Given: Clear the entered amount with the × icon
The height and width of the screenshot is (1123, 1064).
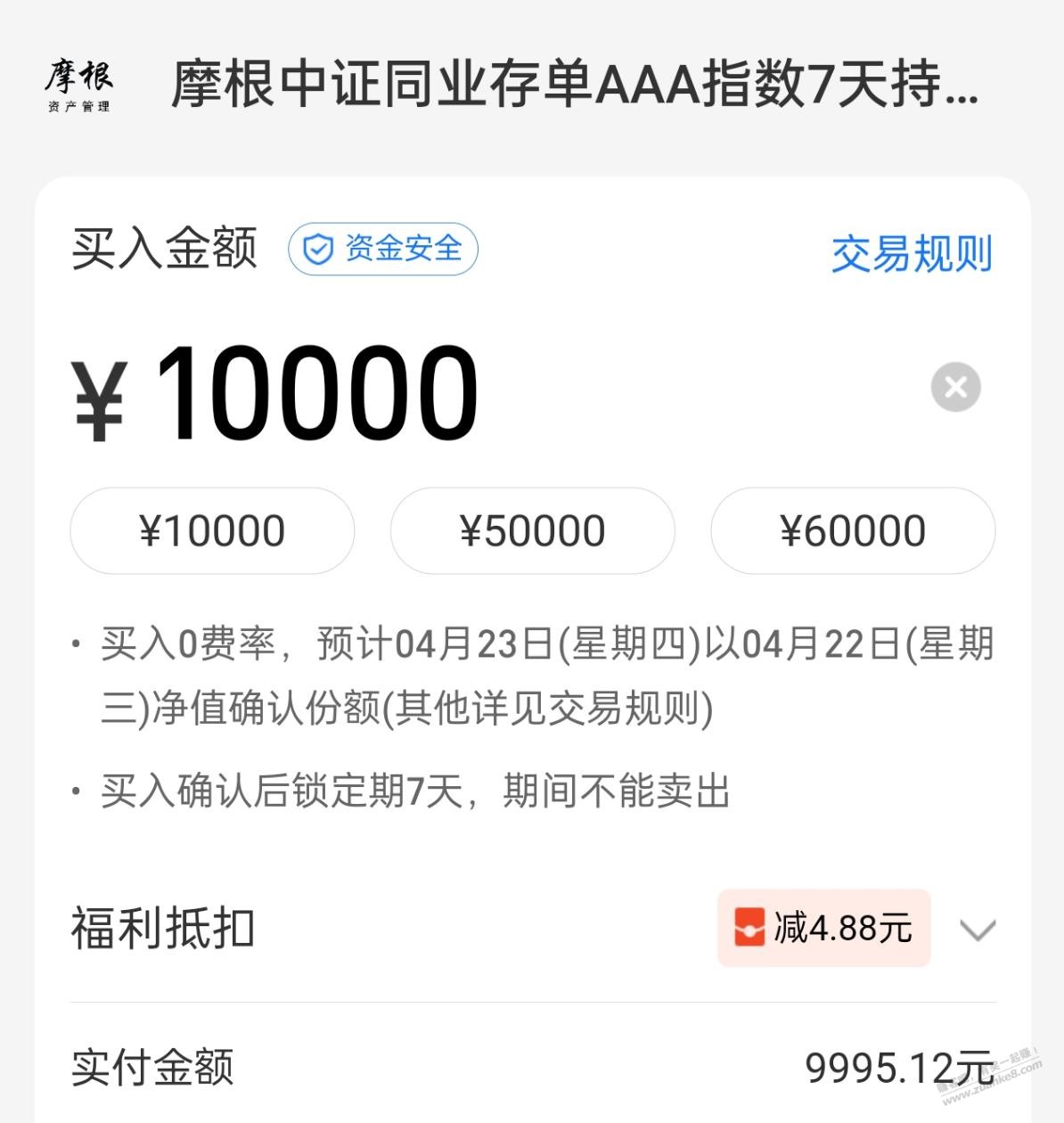Looking at the screenshot, I should click(x=954, y=386).
